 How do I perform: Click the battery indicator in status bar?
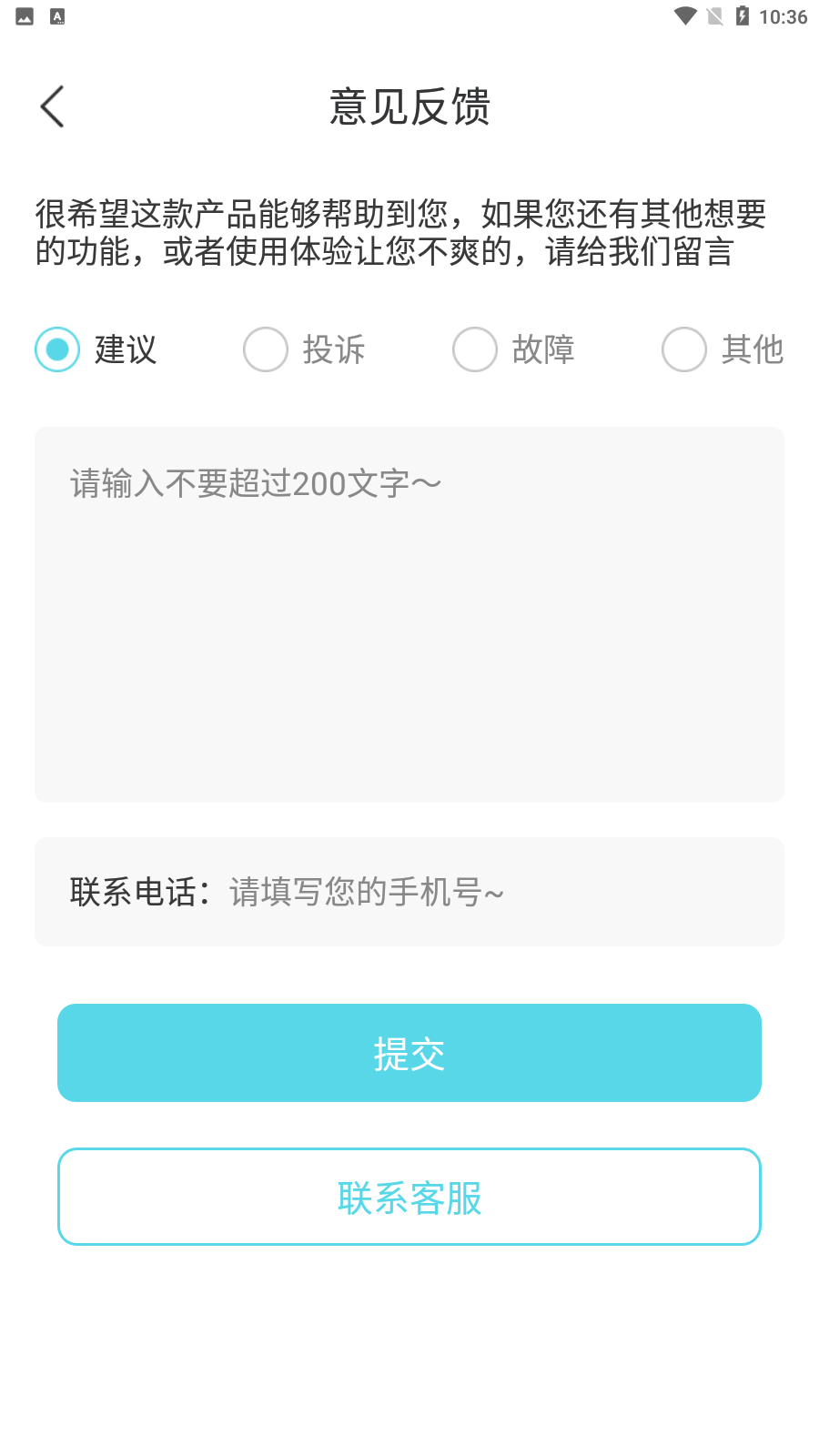coord(743,15)
